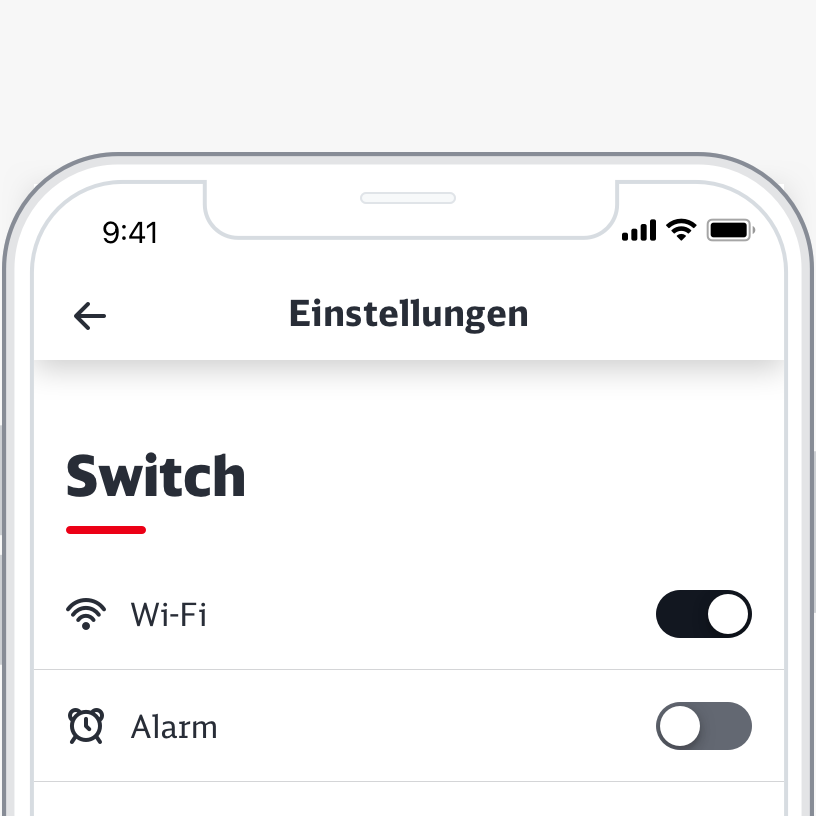Screen dimensions: 816x816
Task: Turn off the Wi-Fi switch
Action: (703, 614)
